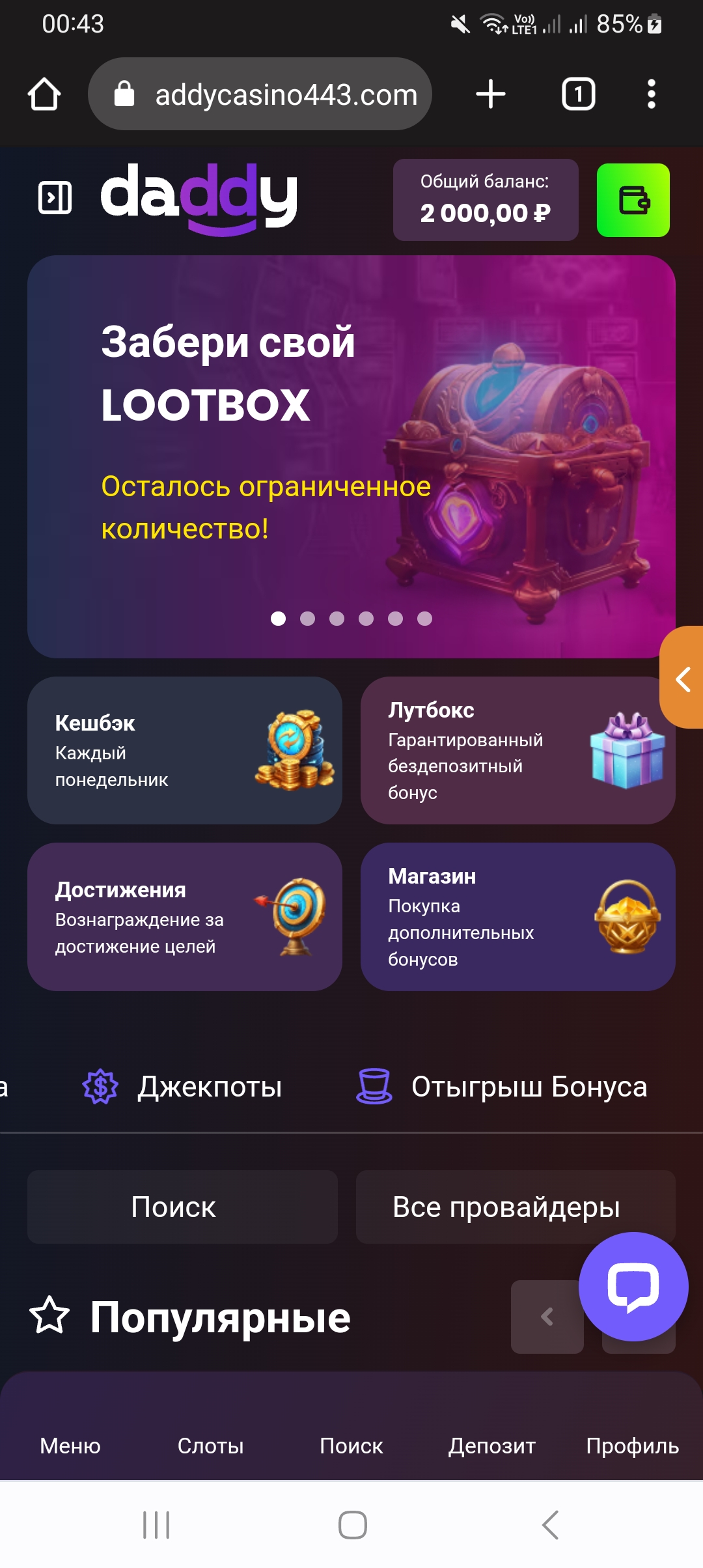The height and width of the screenshot is (1568, 703).
Task: Open the Достижения card
Action: (x=185, y=917)
